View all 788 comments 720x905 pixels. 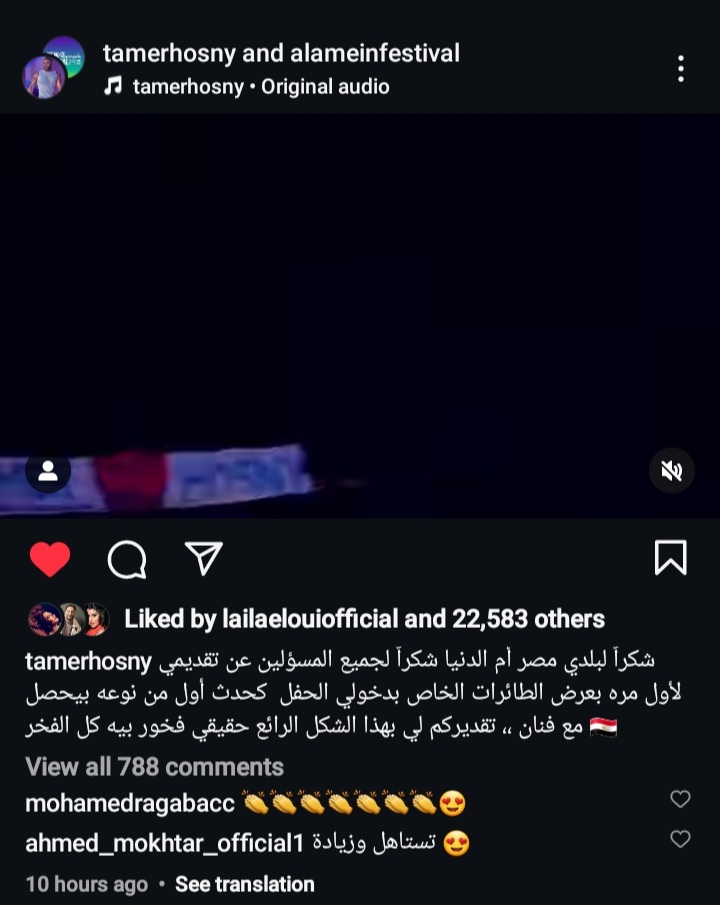tap(154, 767)
